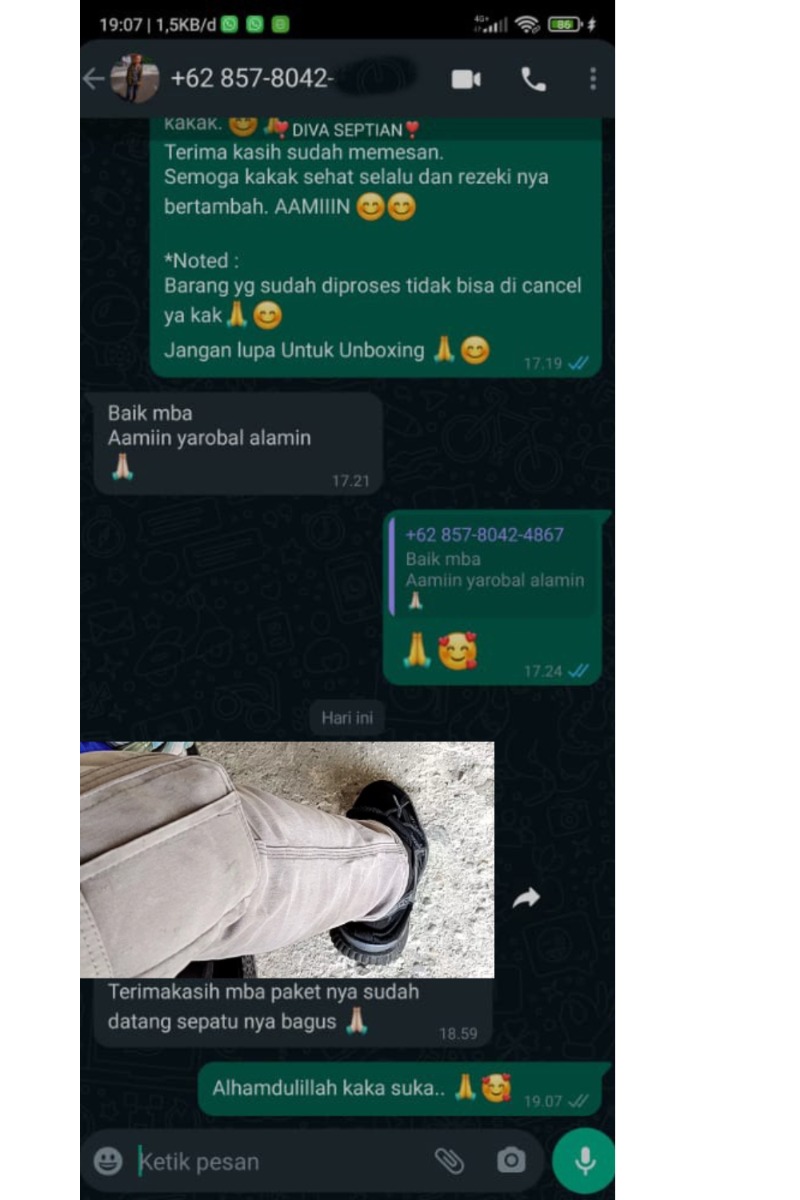Screen dimensions: 800x1200
Task: Open the camera from chat
Action: coord(511,1161)
